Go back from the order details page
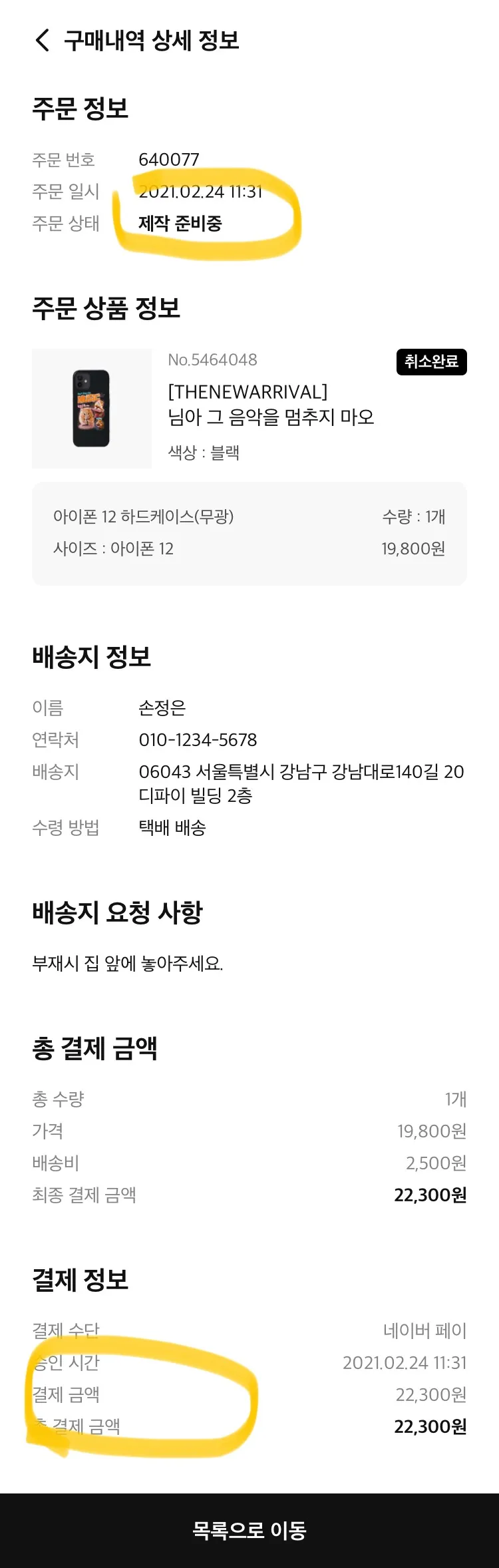The width and height of the screenshot is (499, 1568). pyautogui.click(x=42, y=41)
